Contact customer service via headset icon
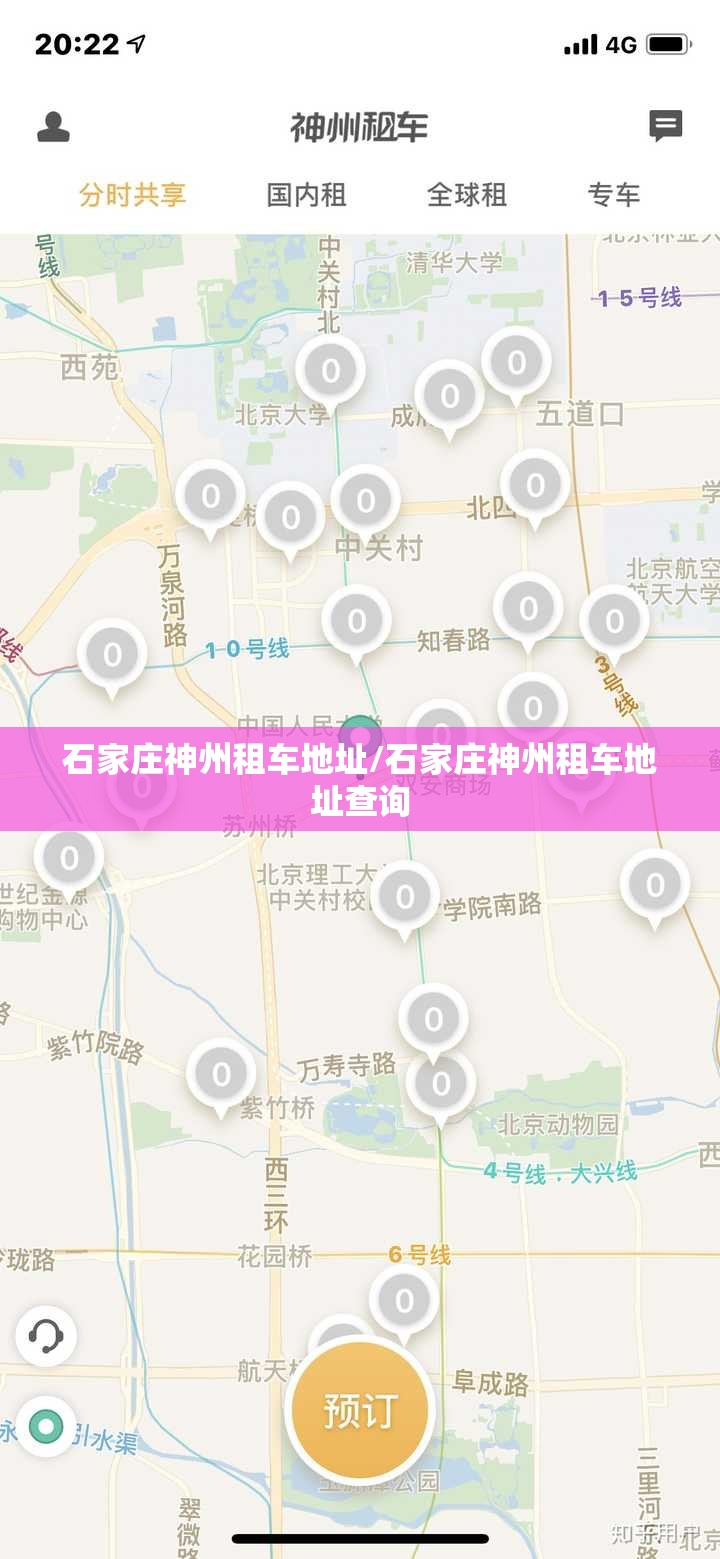 [x=46, y=1336]
